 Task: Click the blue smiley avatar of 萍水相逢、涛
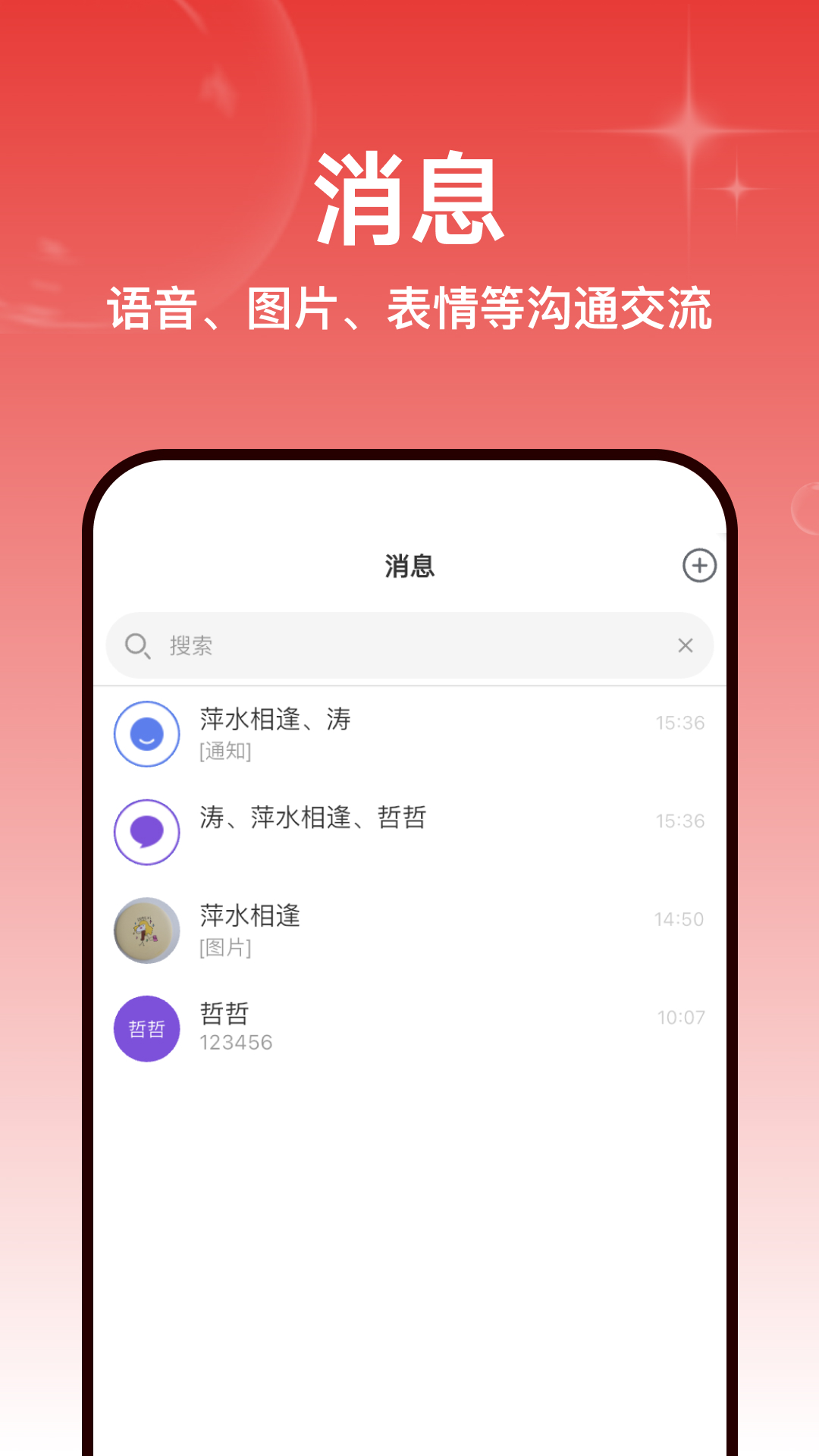[x=146, y=734]
